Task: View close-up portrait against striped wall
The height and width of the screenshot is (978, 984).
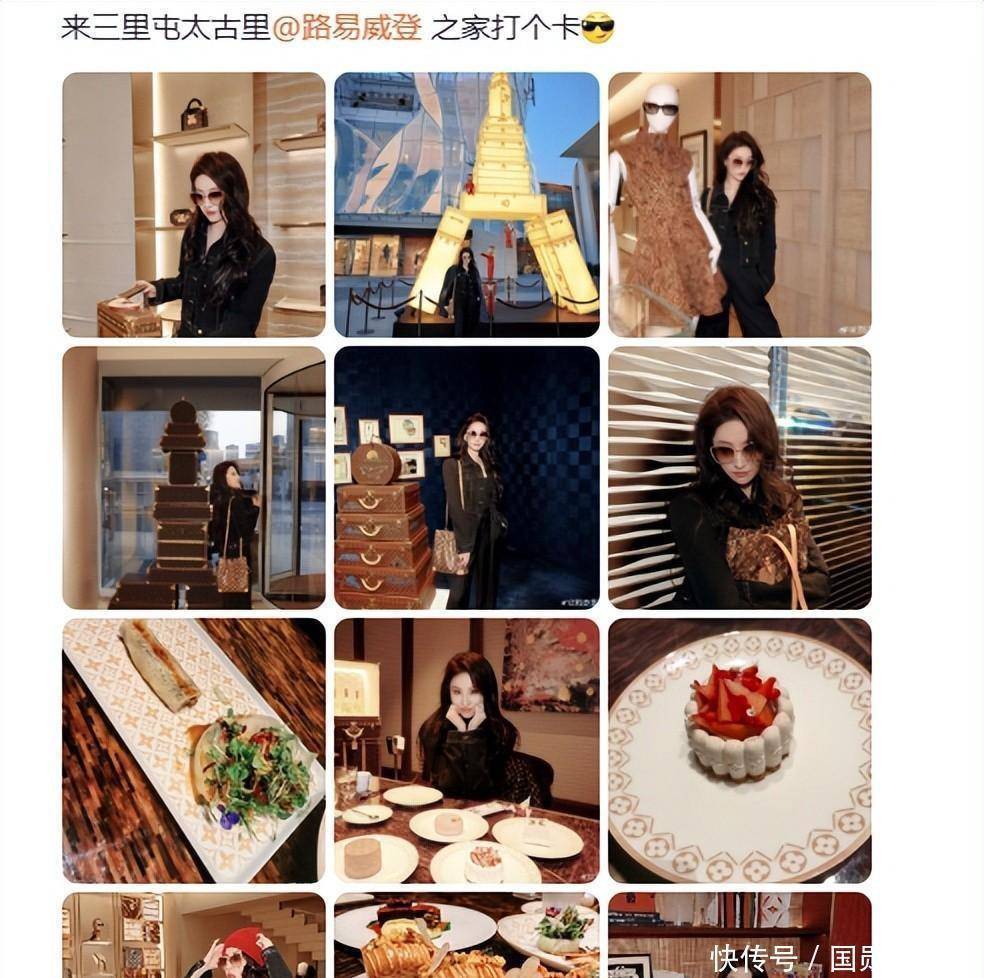Action: pyautogui.click(x=739, y=477)
